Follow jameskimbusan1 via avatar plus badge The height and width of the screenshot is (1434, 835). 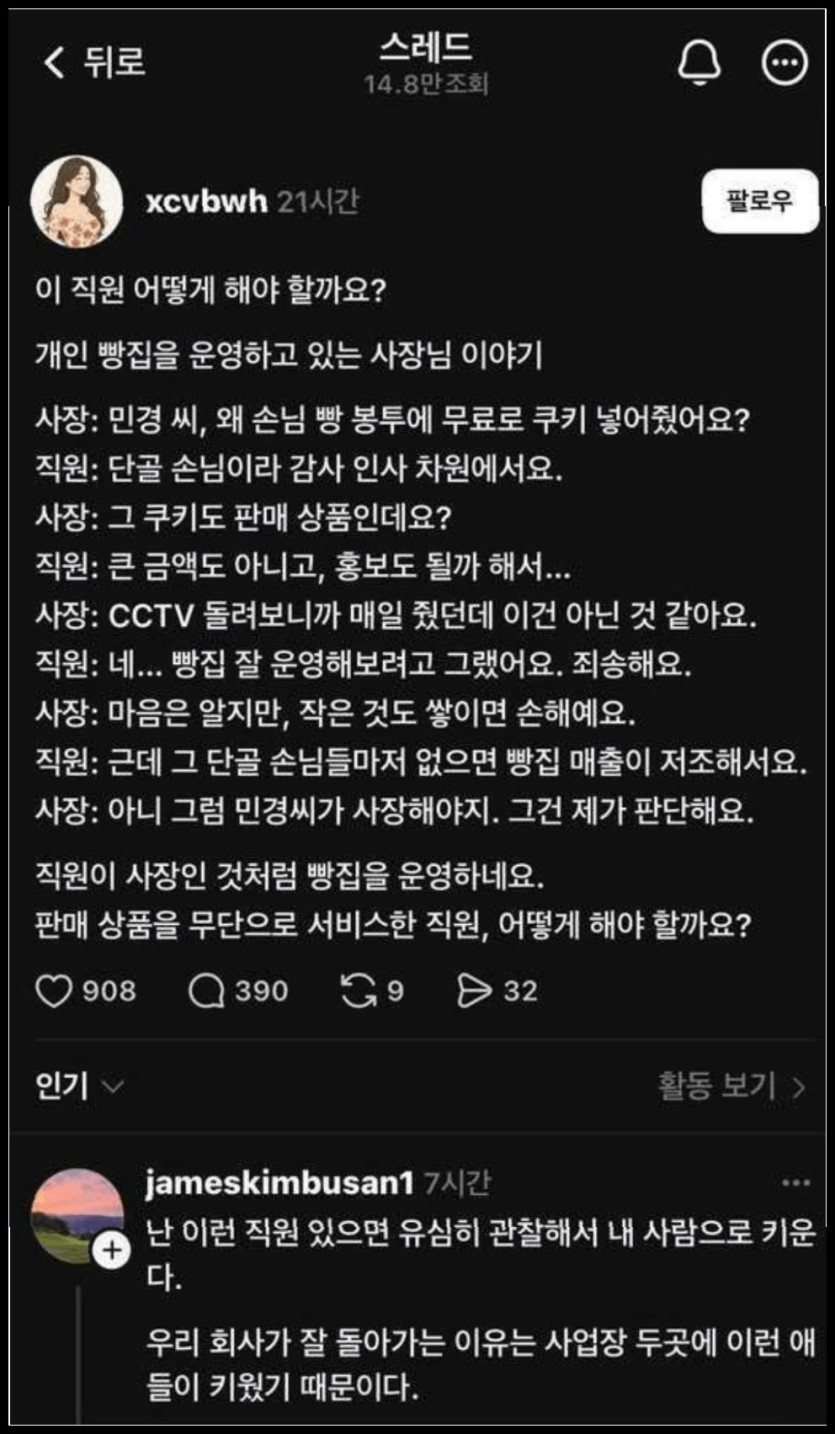pos(111,1251)
